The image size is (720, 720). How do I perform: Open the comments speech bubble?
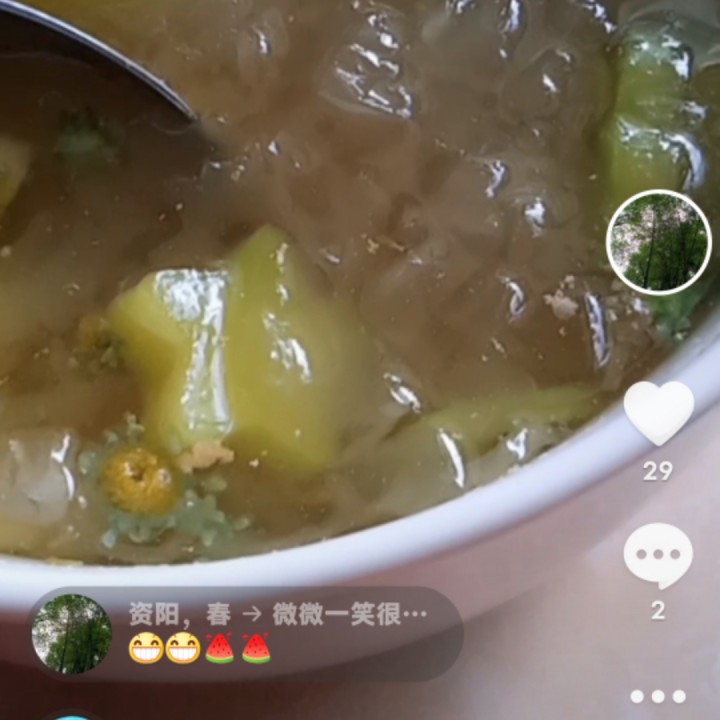(658, 556)
